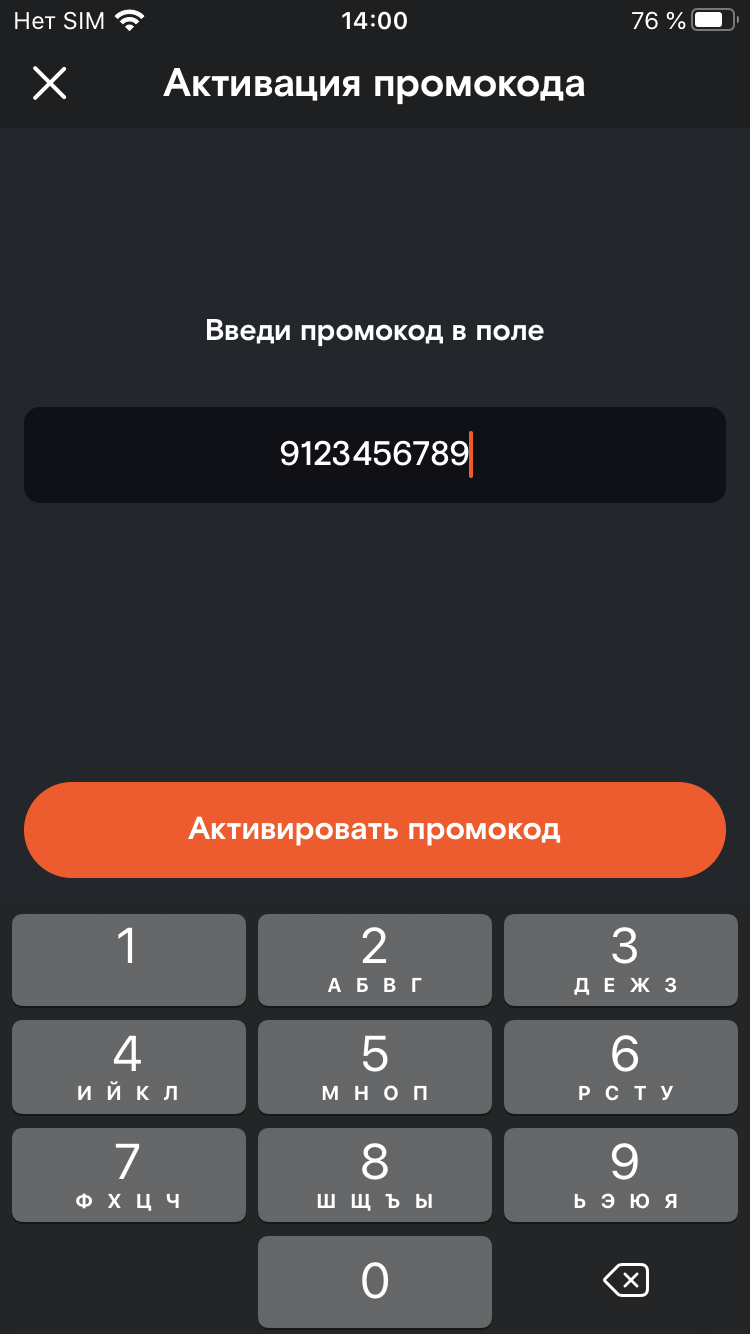
Task: Tap the promo code input field
Action: coord(375,454)
